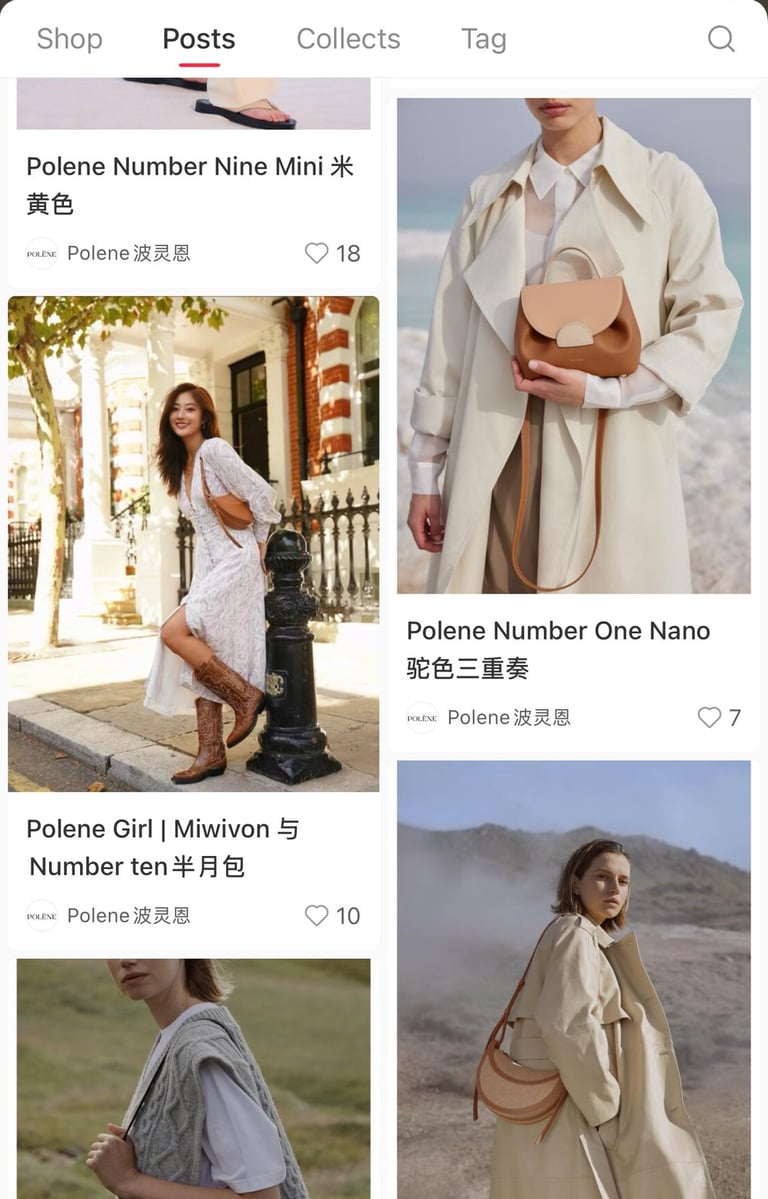View Polene author profile under Polene Girl post
The height and width of the screenshot is (1199, 768).
[108, 915]
